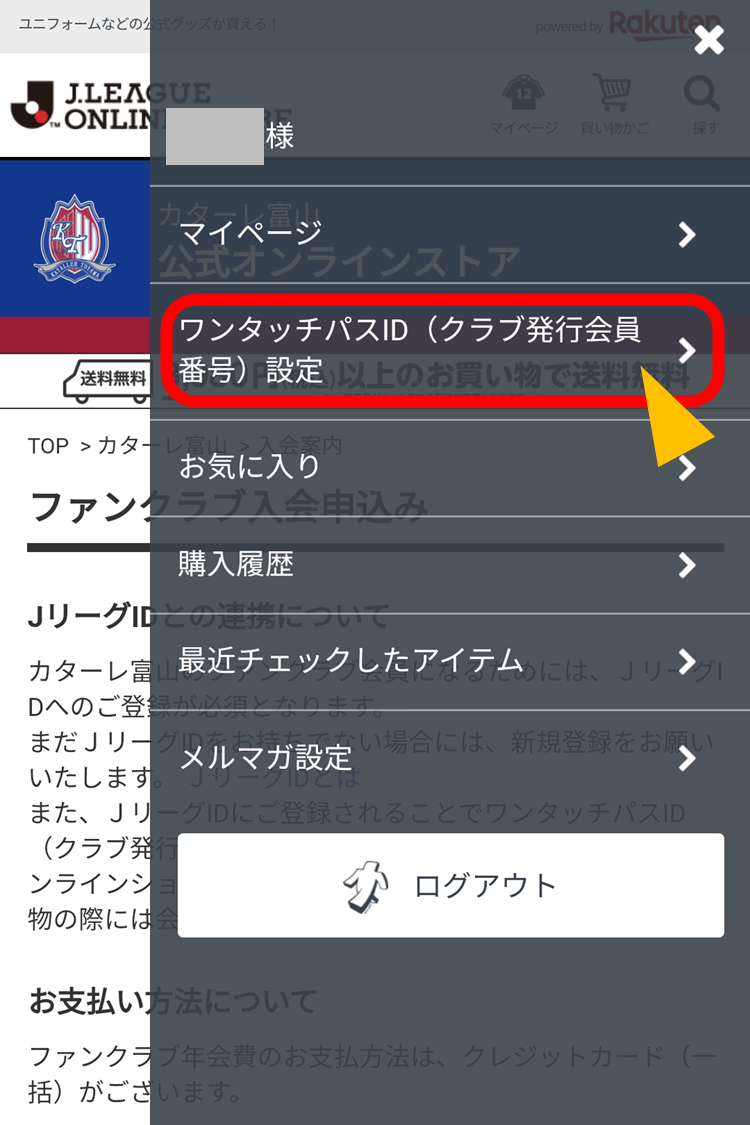
Task: Close the side menu with the X
Action: [709, 40]
